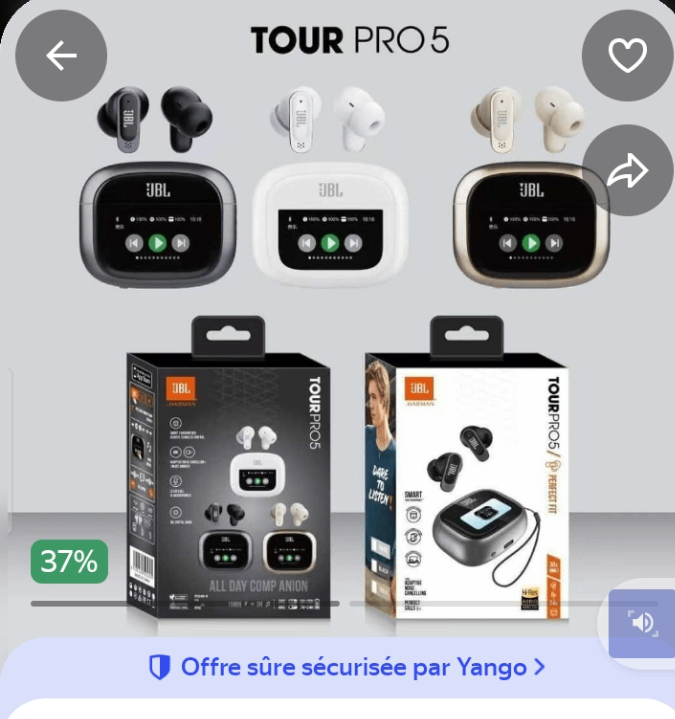This screenshot has width=675, height=719.
Task: Go back using the arrow button
Action: [61, 56]
